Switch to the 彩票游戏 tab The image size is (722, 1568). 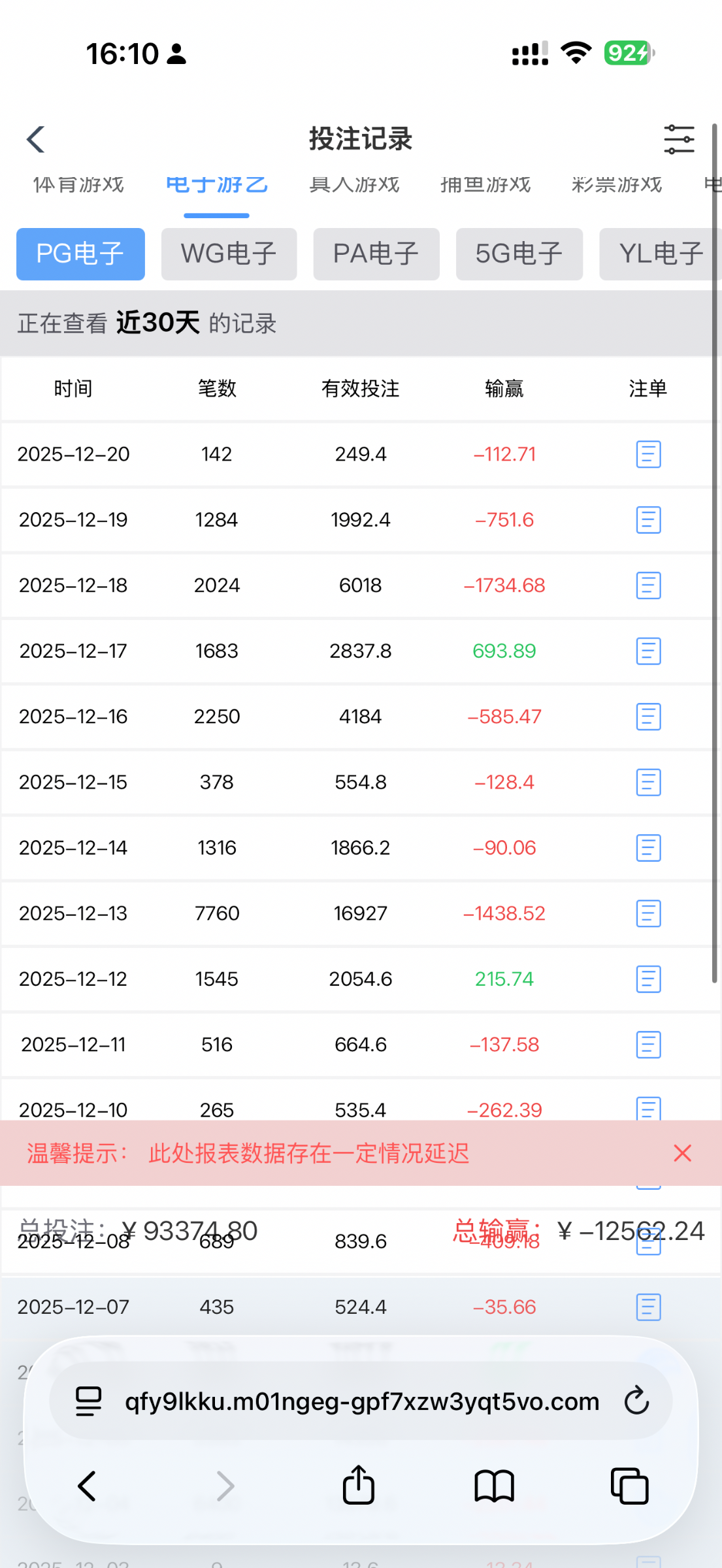pos(617,185)
